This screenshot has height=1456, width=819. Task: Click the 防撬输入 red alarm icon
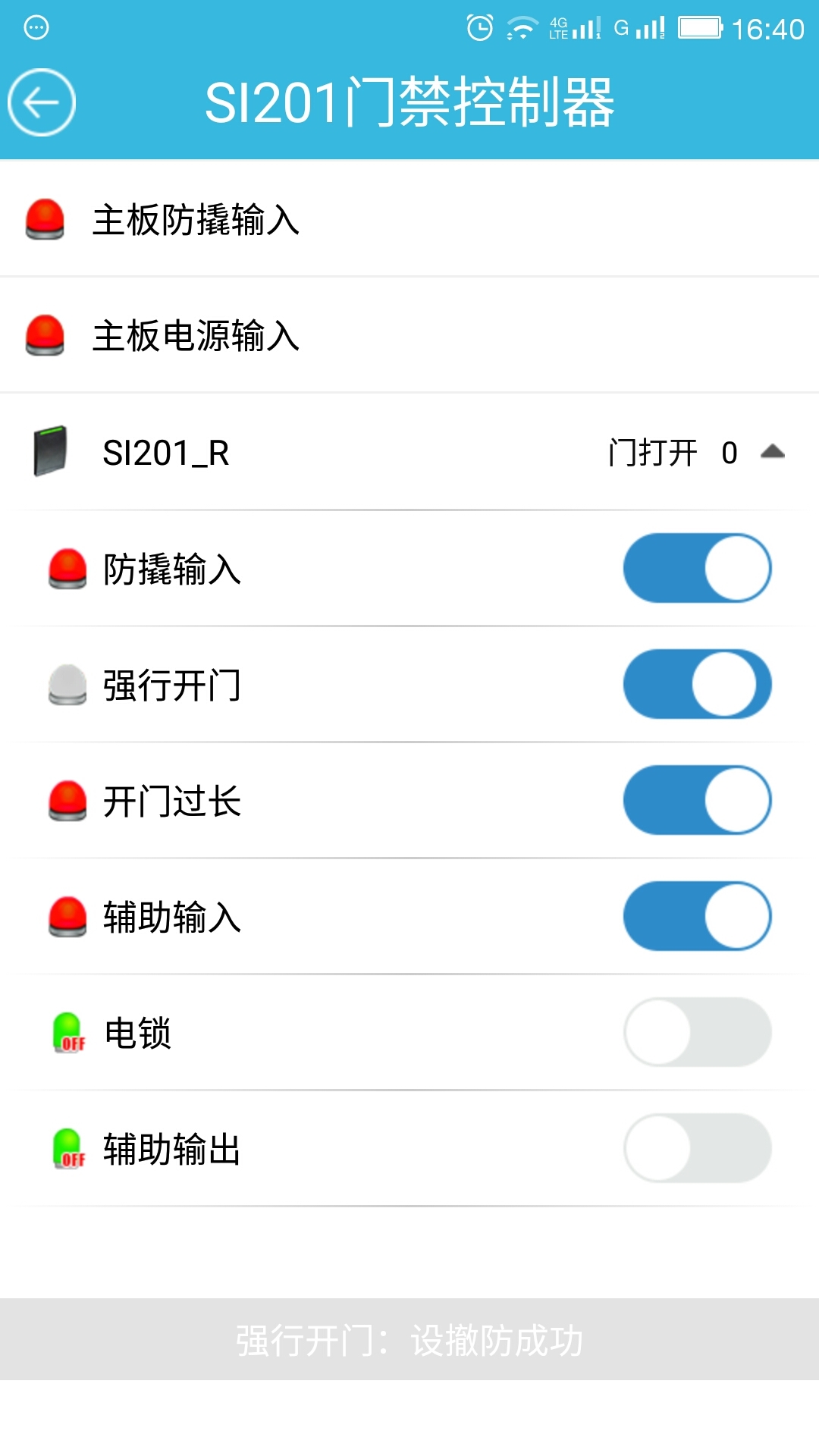[68, 569]
